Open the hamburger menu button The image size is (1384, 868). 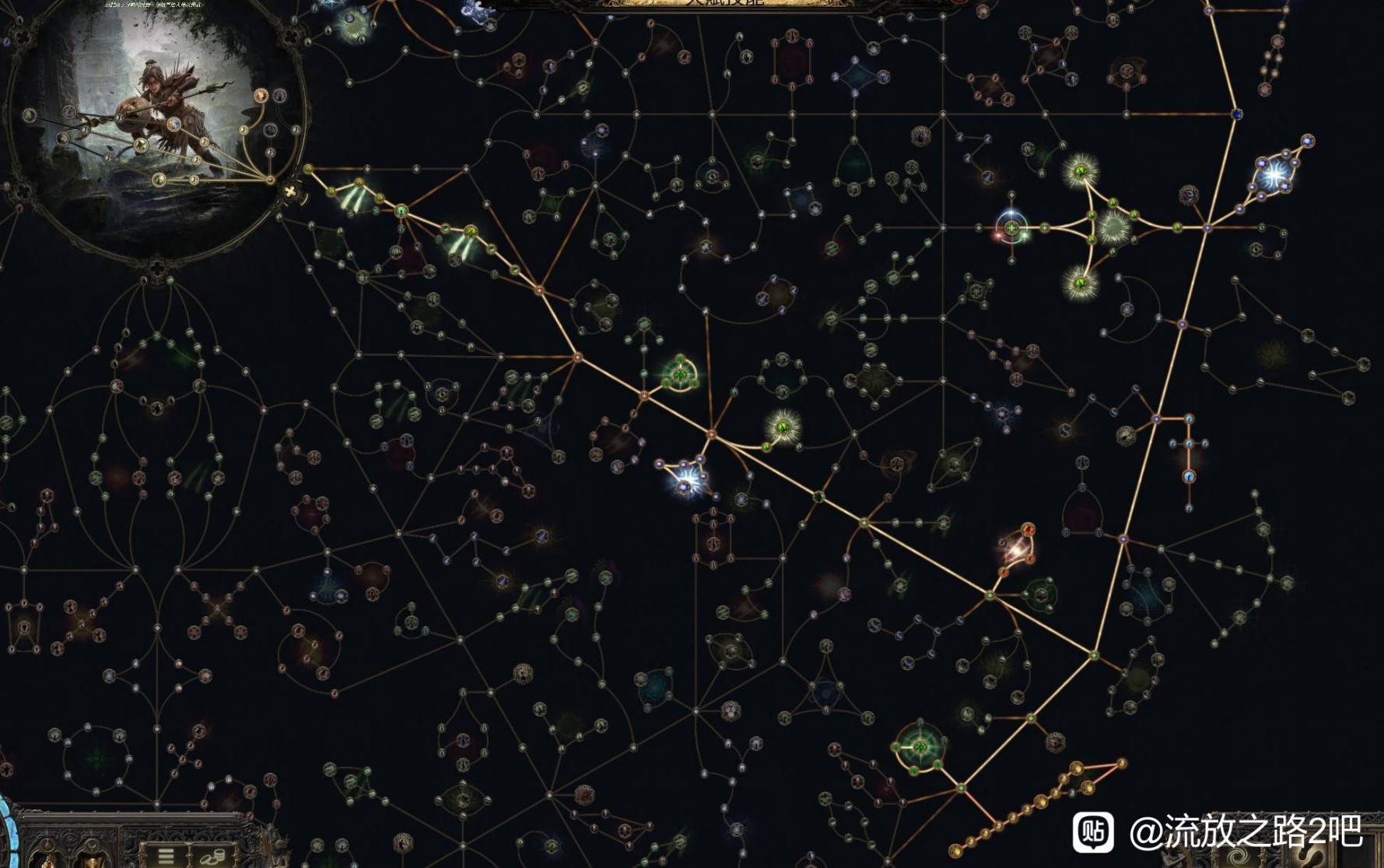point(165,856)
